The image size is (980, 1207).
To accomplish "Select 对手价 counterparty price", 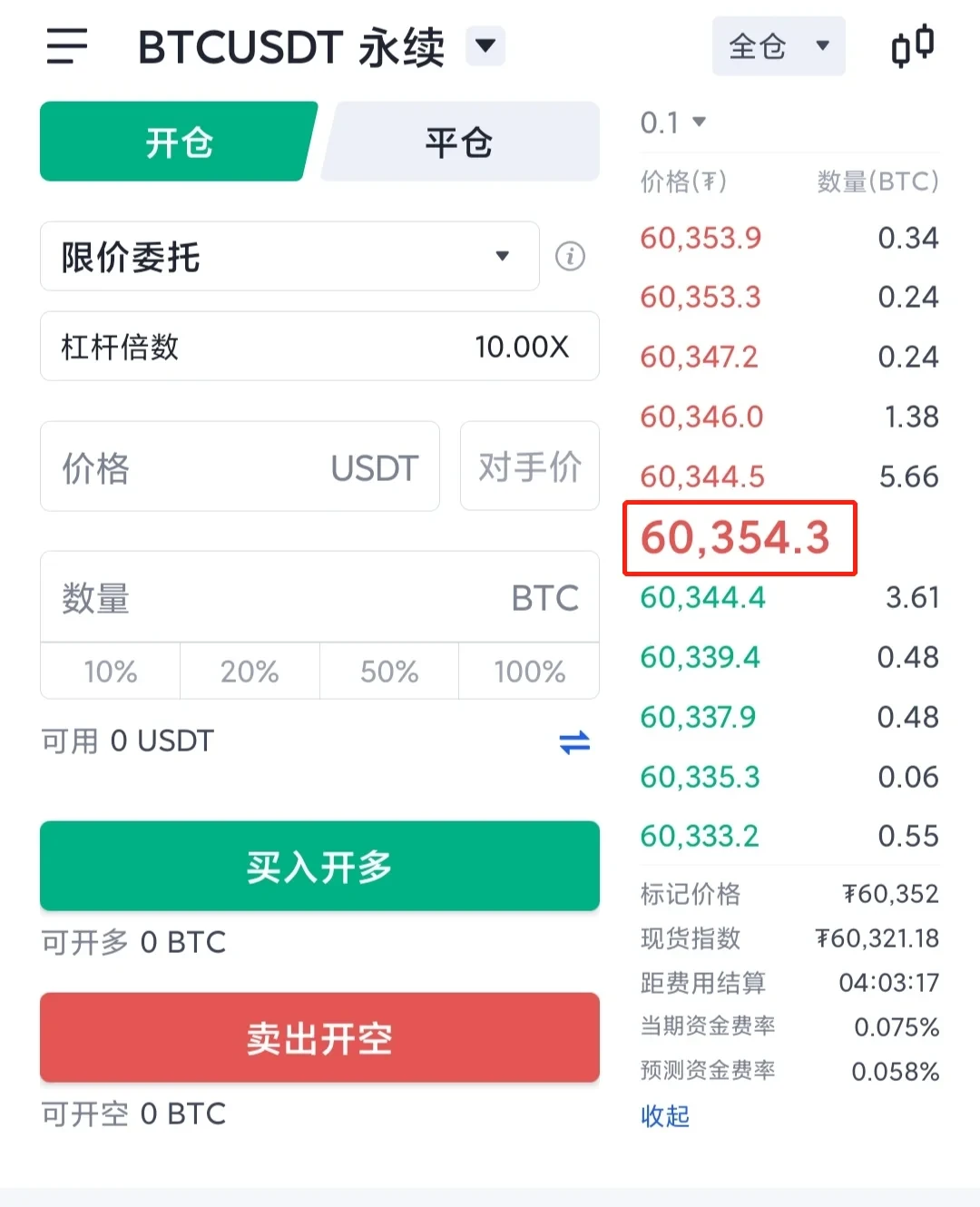I will point(530,466).
